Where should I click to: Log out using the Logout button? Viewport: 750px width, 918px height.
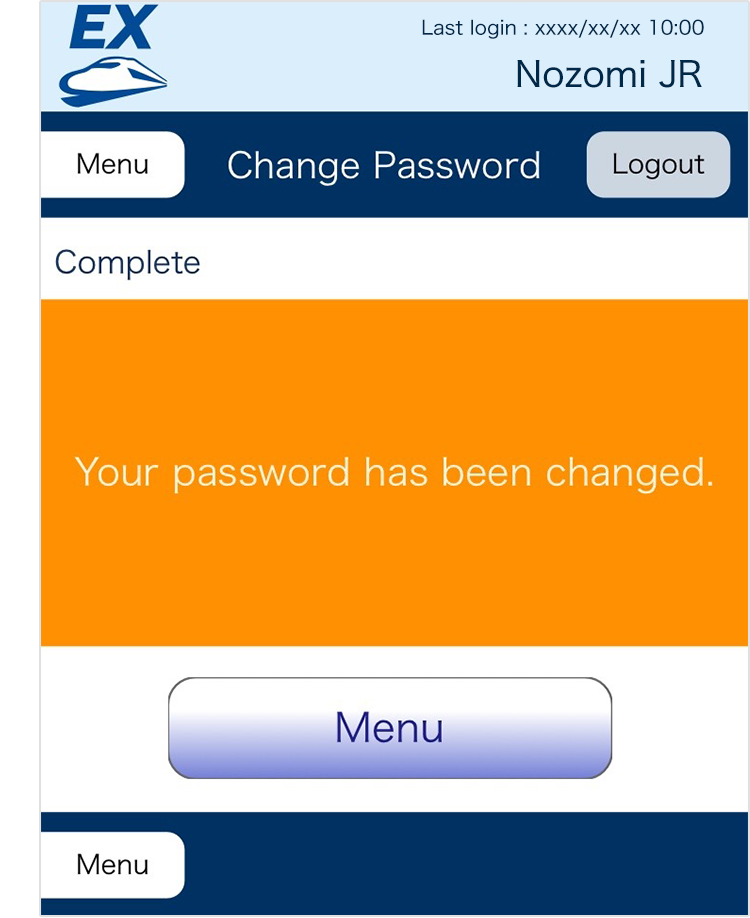pyautogui.click(x=658, y=165)
